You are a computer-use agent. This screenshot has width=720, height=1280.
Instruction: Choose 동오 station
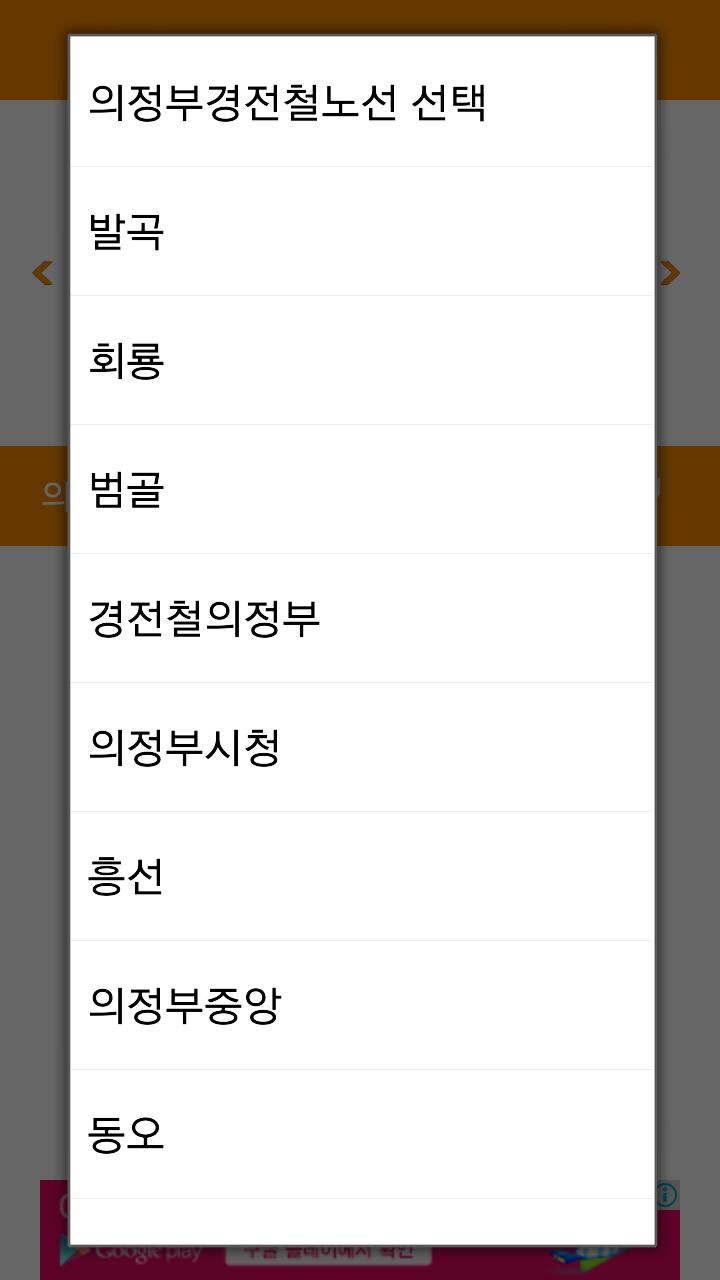pyautogui.click(x=362, y=1134)
